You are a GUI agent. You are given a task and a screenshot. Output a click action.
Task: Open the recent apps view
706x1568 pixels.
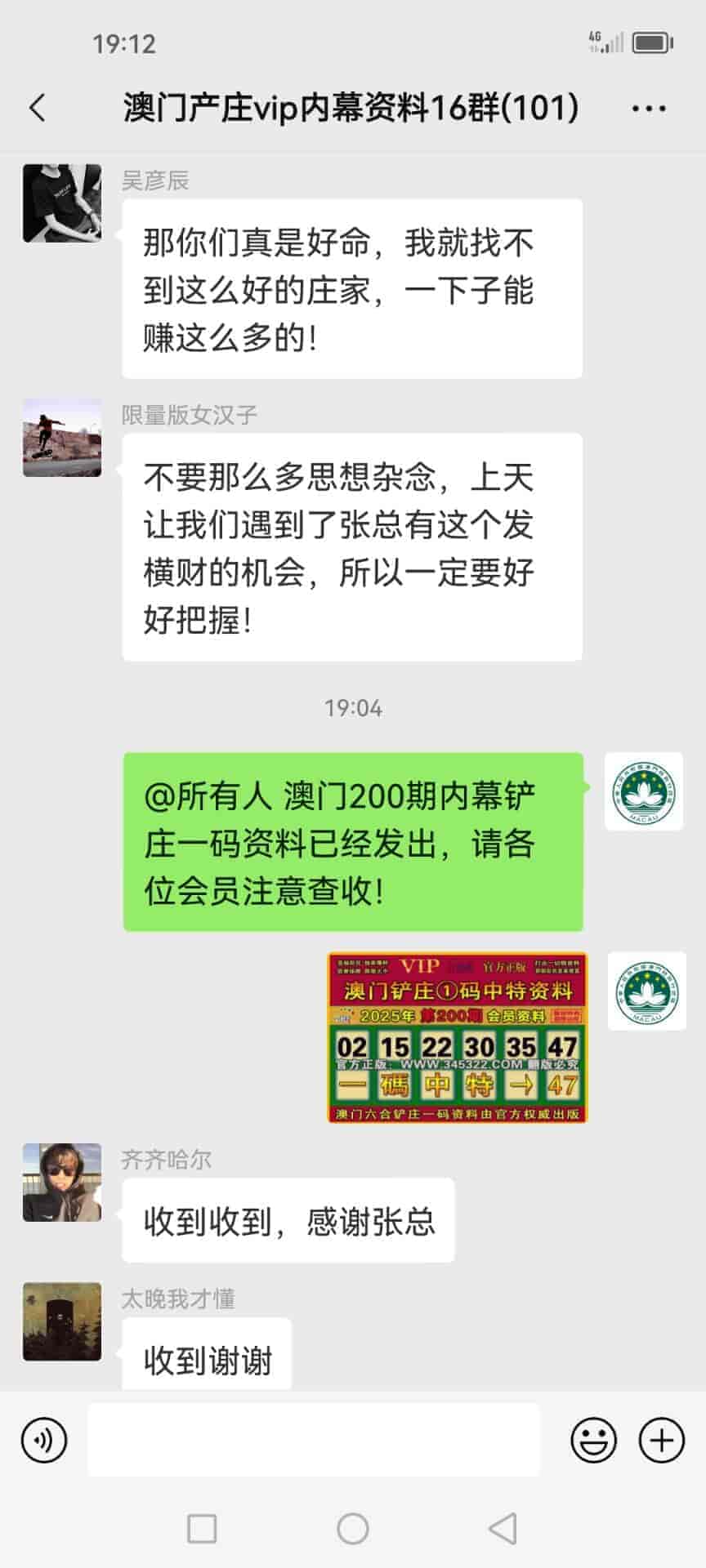point(202,1529)
